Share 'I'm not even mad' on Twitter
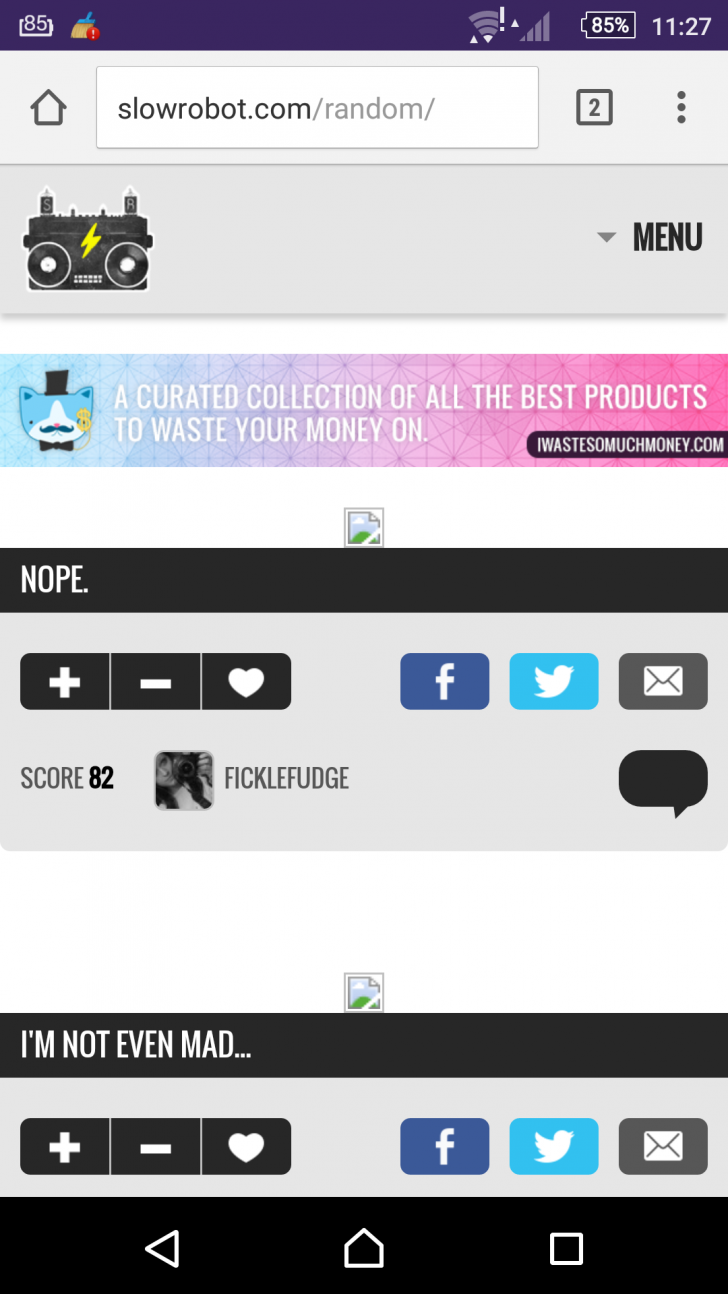 click(x=554, y=1147)
